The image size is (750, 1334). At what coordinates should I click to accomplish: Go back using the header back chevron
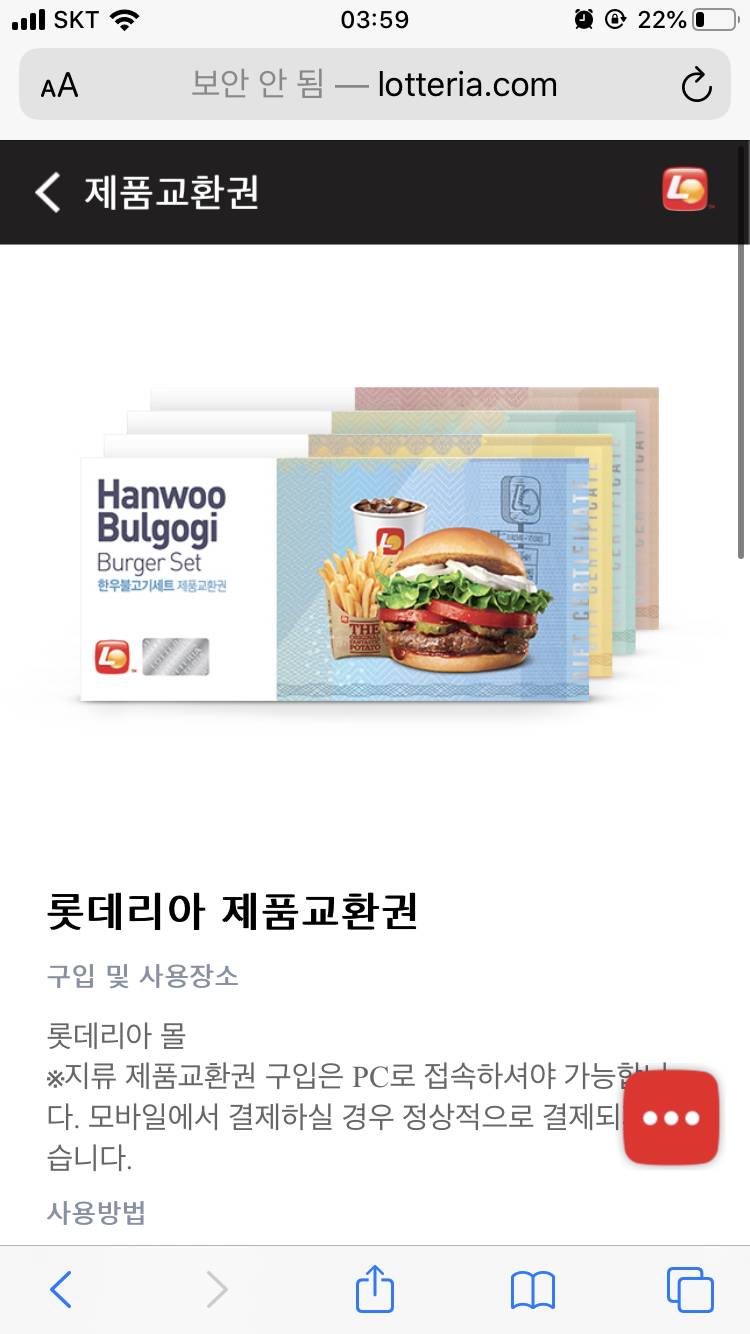click(x=46, y=191)
